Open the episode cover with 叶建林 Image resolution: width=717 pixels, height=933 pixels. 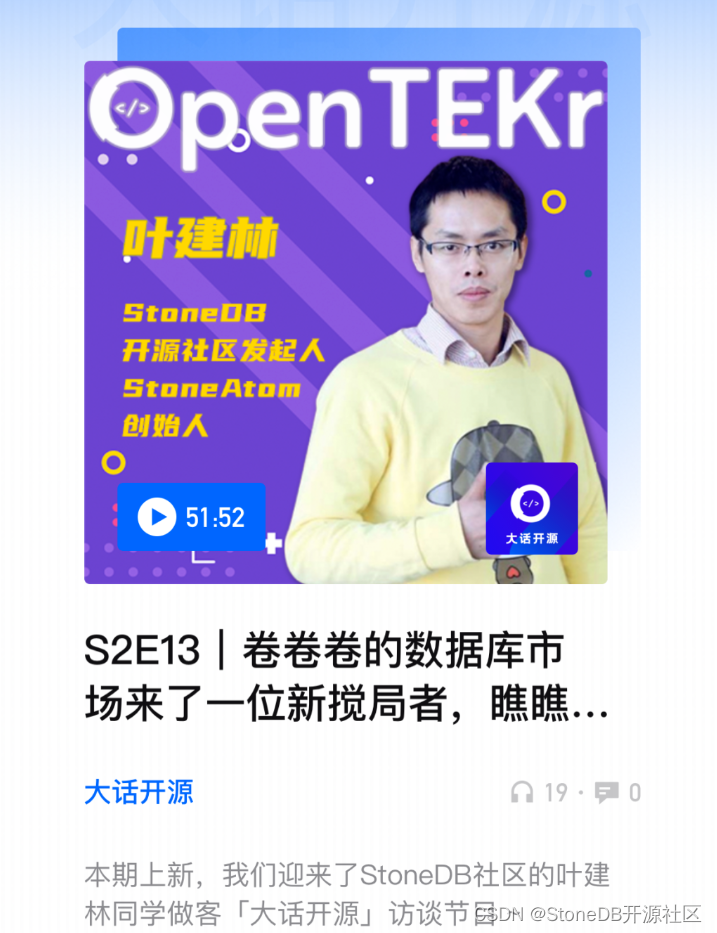pyautogui.click(x=346, y=322)
